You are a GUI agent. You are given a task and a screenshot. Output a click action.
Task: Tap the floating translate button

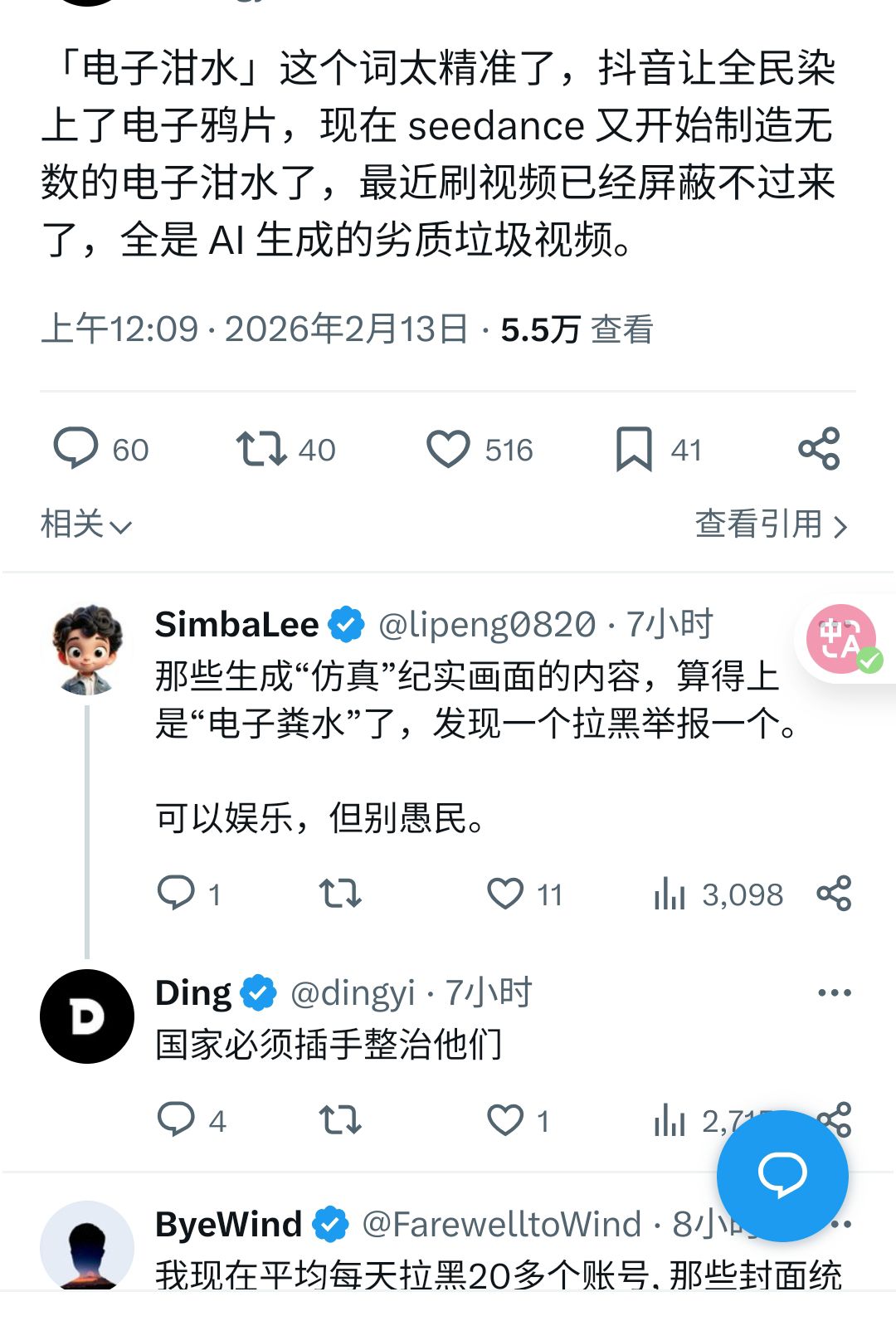point(842,640)
